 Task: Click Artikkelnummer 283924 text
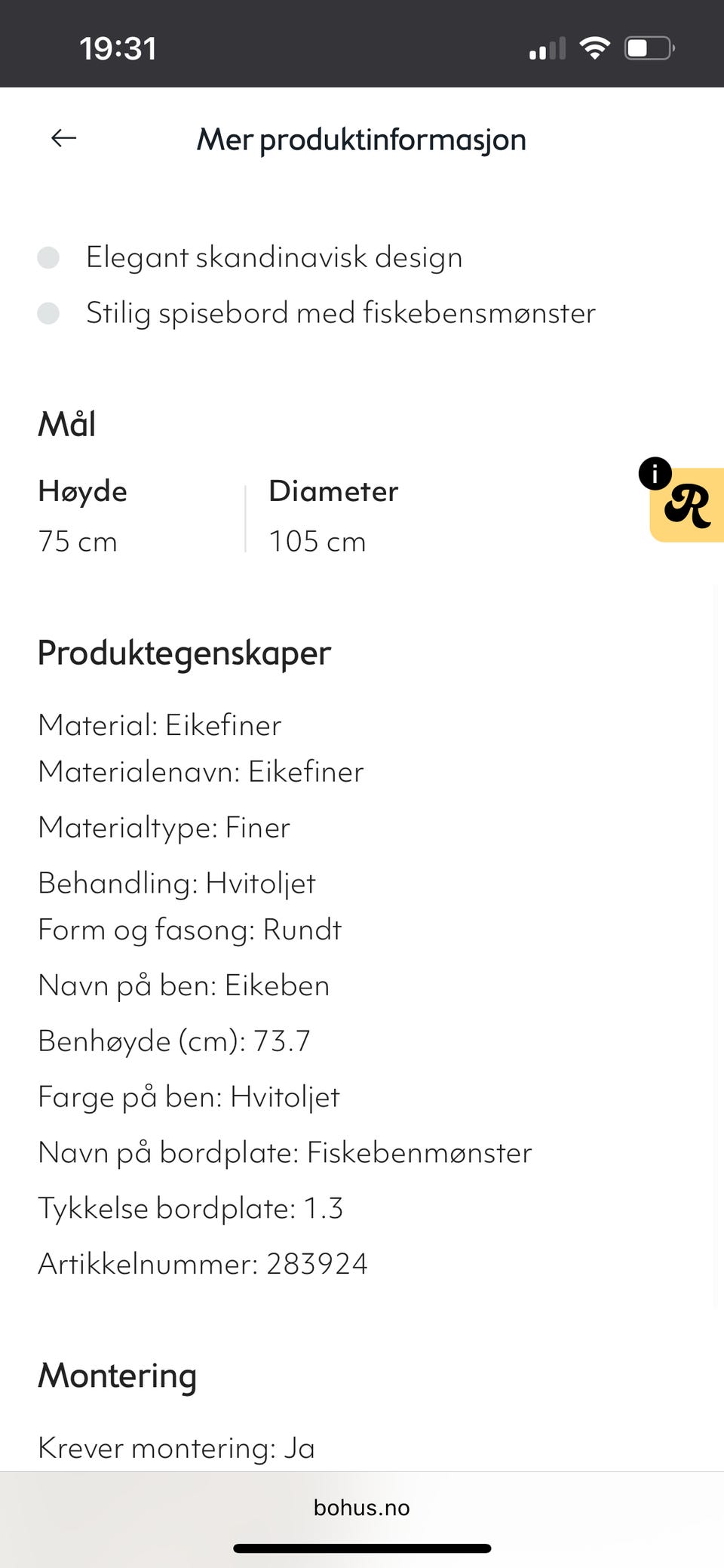[202, 1264]
